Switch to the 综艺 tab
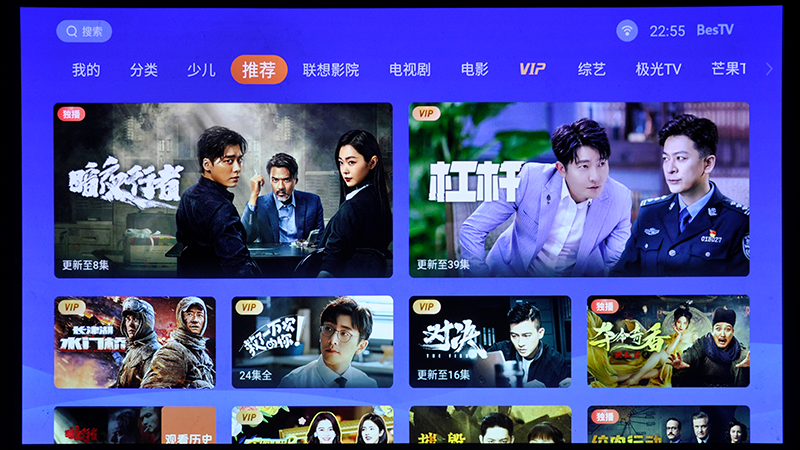 point(592,70)
